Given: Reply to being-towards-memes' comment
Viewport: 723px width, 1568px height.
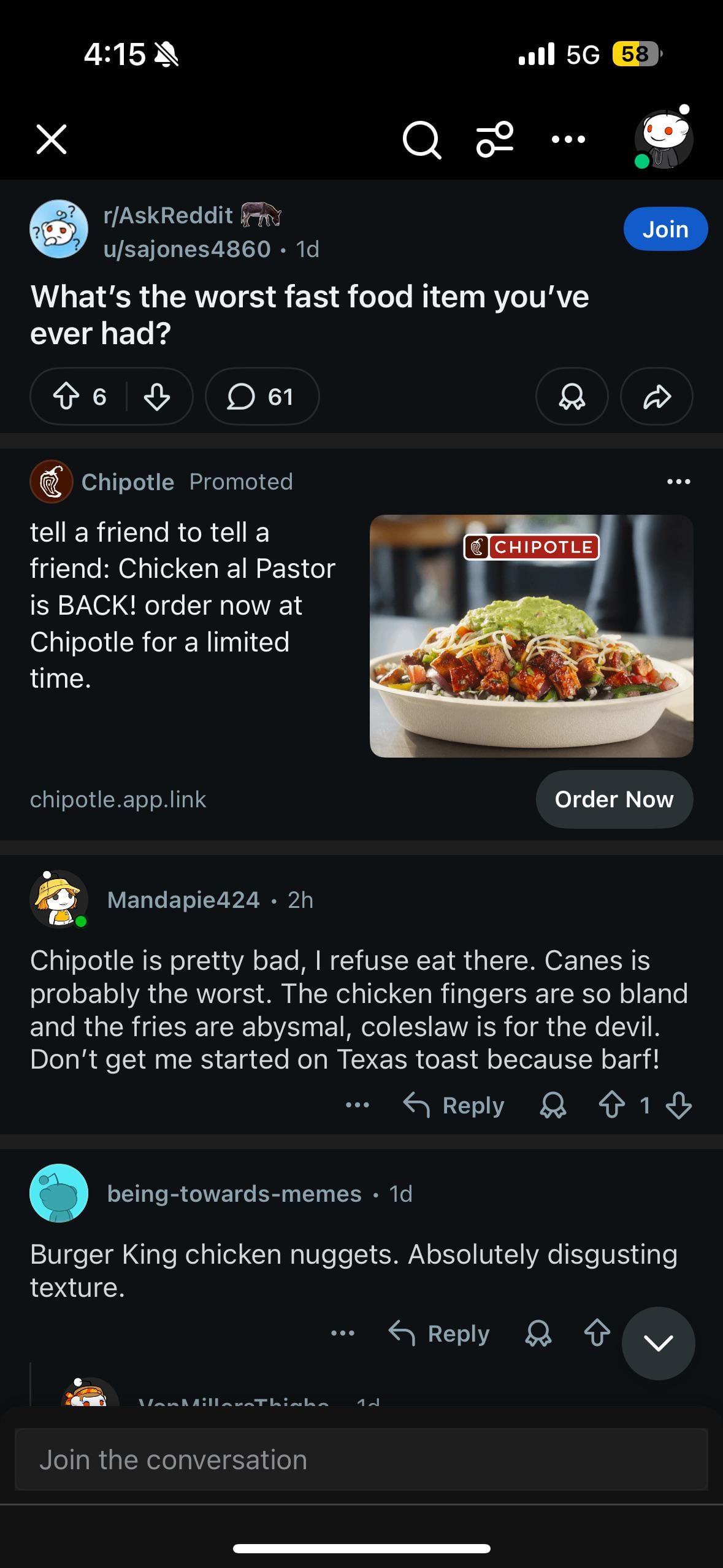Looking at the screenshot, I should pos(440,1334).
